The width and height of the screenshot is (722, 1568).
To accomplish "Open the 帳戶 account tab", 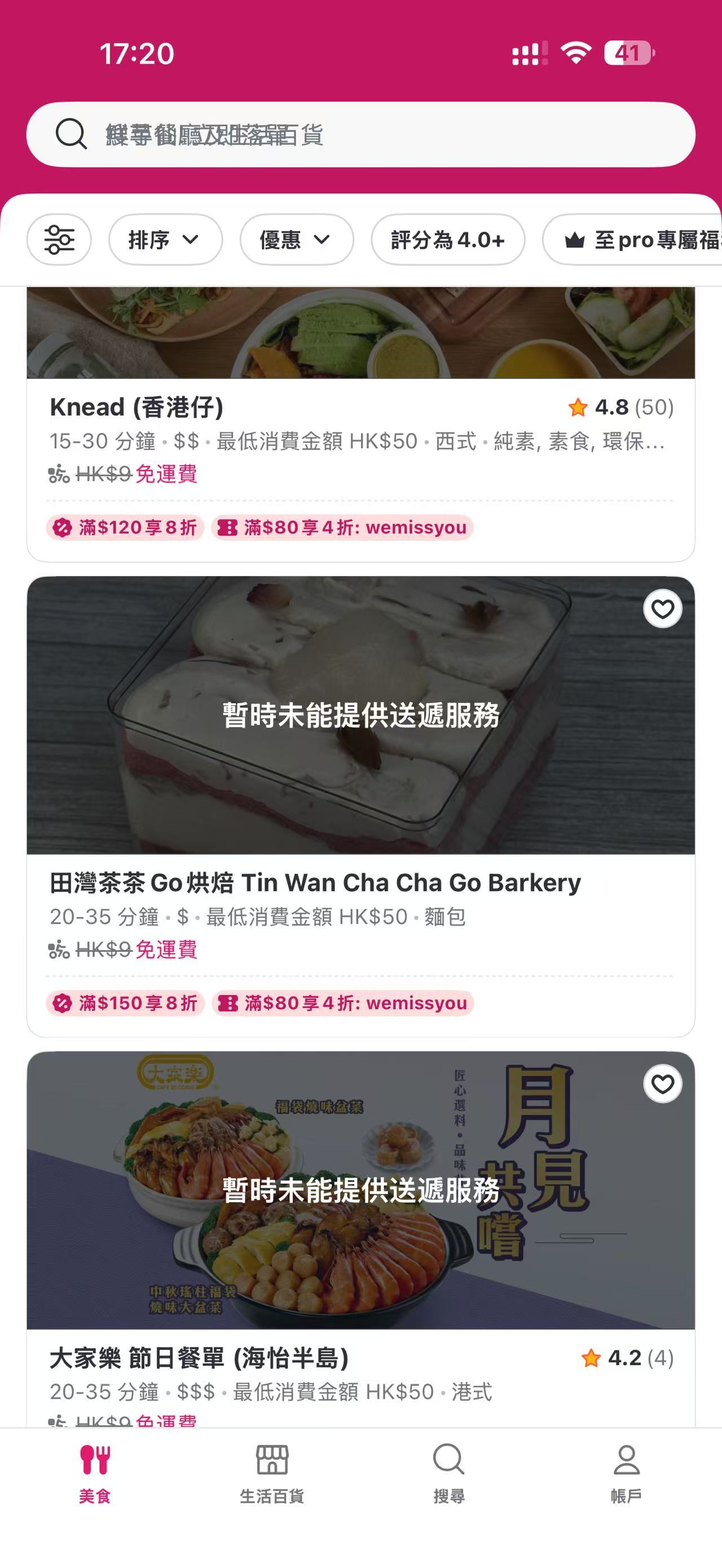I will [x=626, y=1473].
